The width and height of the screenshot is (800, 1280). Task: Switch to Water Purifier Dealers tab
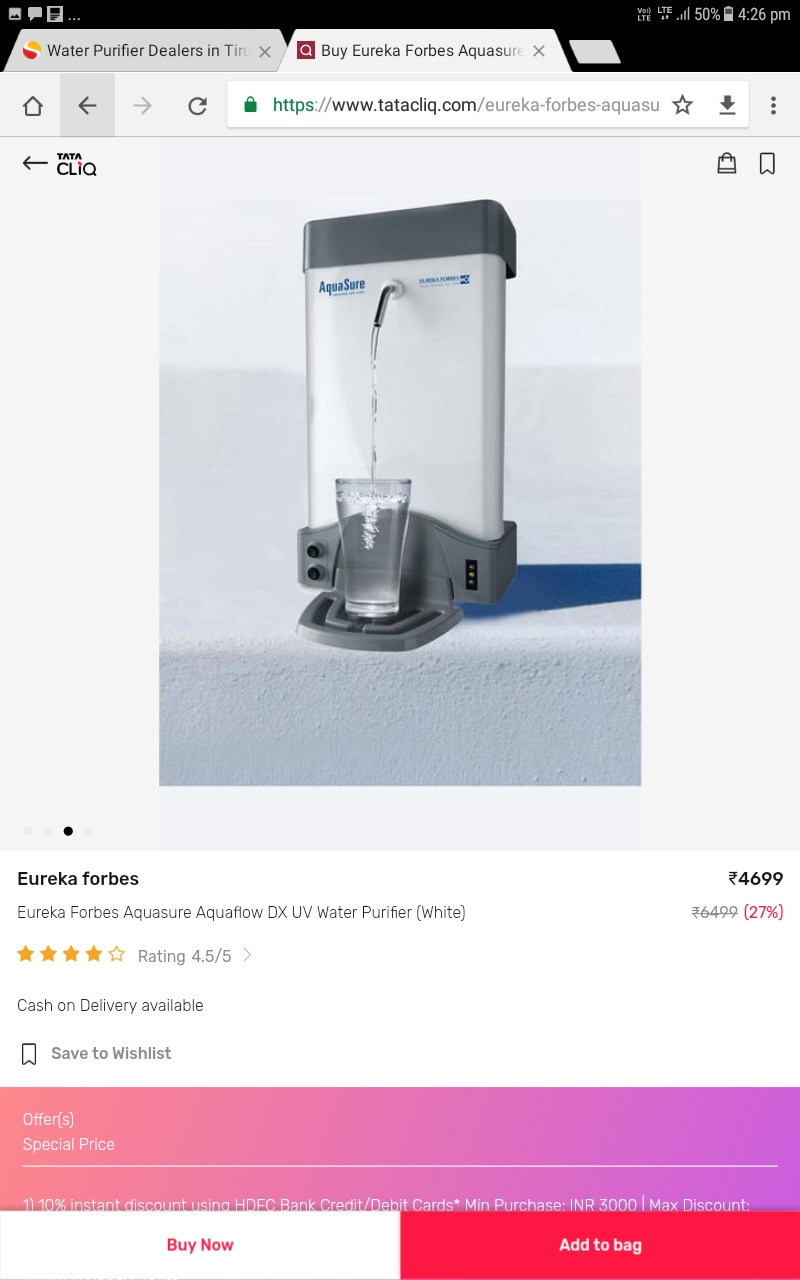(x=140, y=51)
